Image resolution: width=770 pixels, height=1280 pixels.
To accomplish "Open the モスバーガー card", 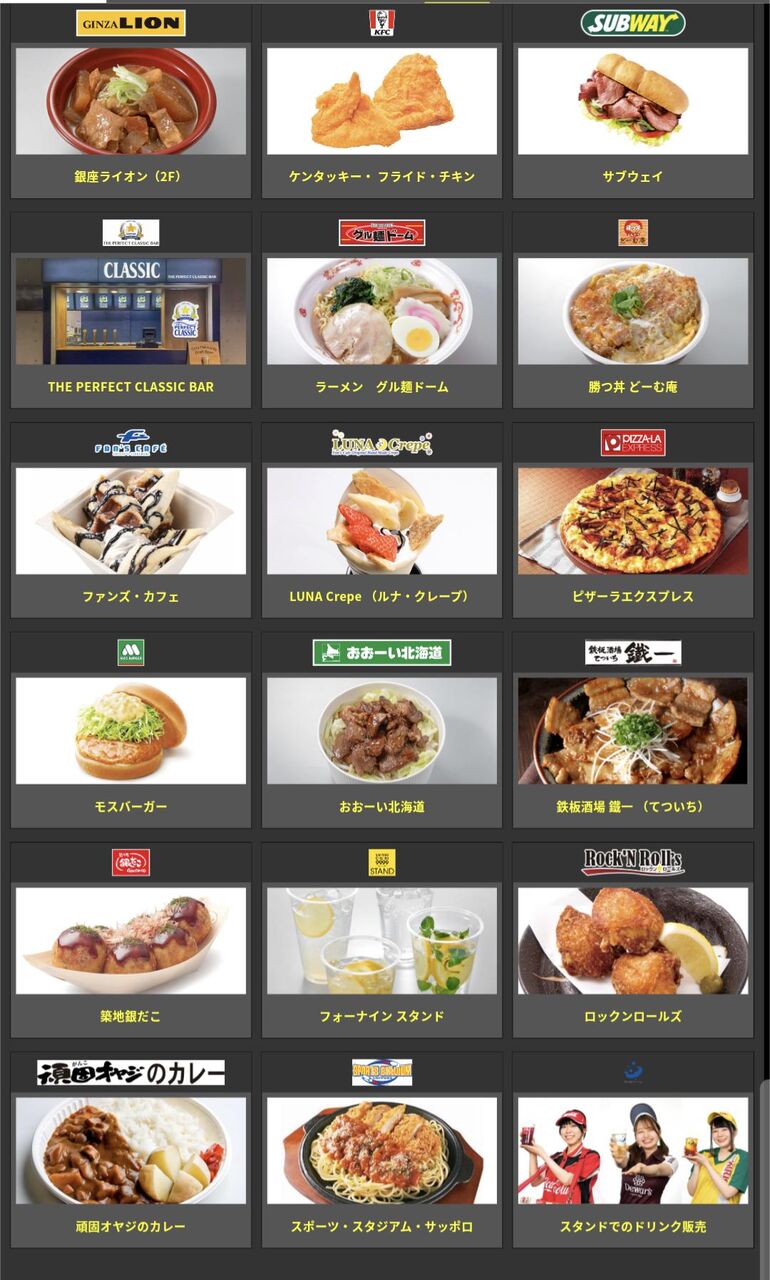I will pos(131,730).
